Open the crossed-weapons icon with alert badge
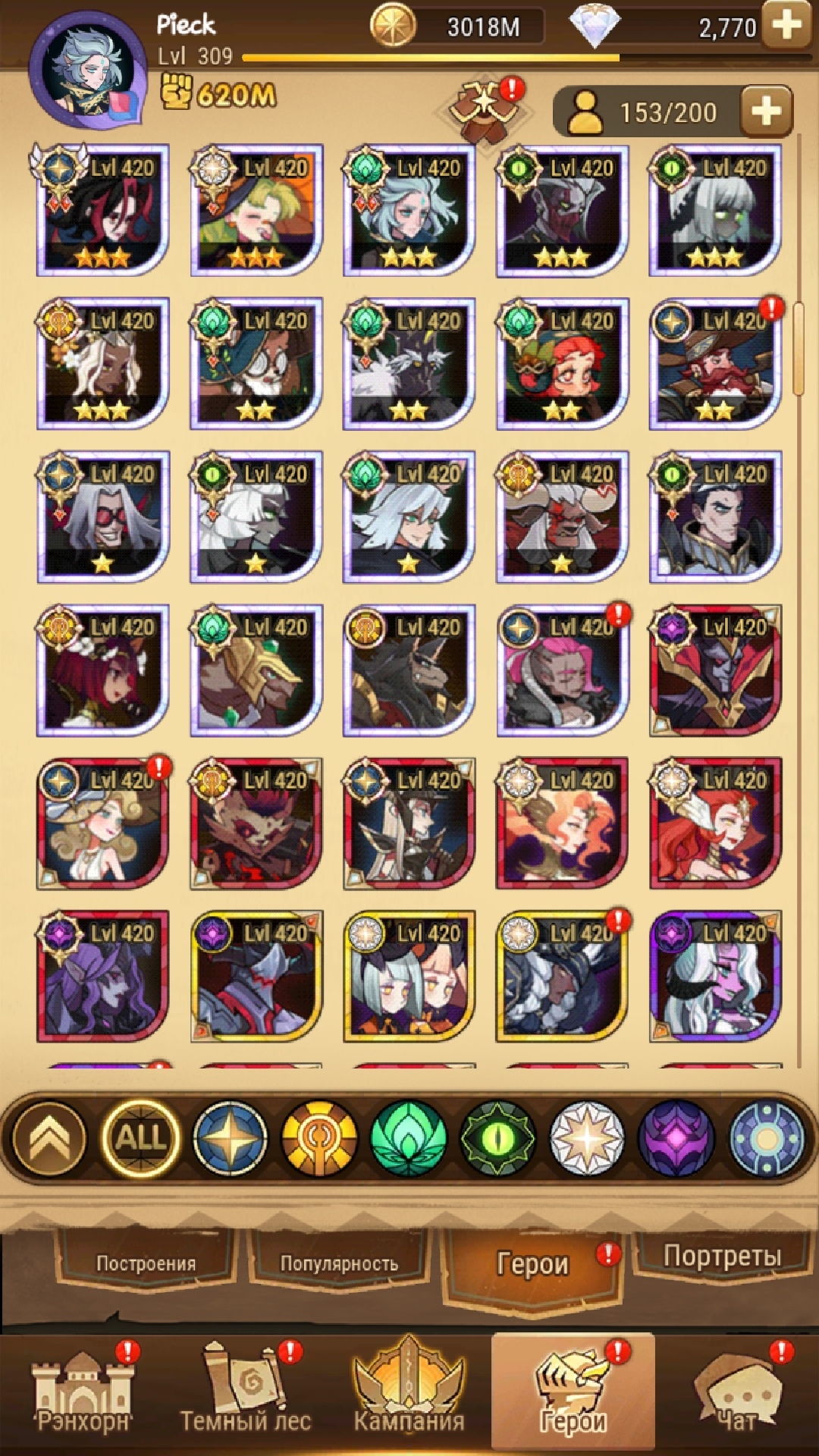The height and width of the screenshot is (1456, 819). point(484,108)
